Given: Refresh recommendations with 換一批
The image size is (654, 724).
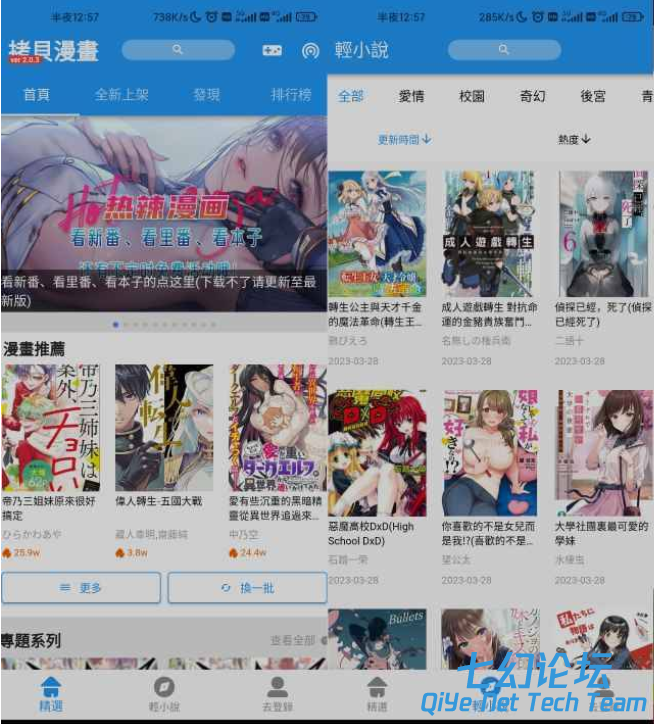Looking at the screenshot, I should click(x=247, y=588).
